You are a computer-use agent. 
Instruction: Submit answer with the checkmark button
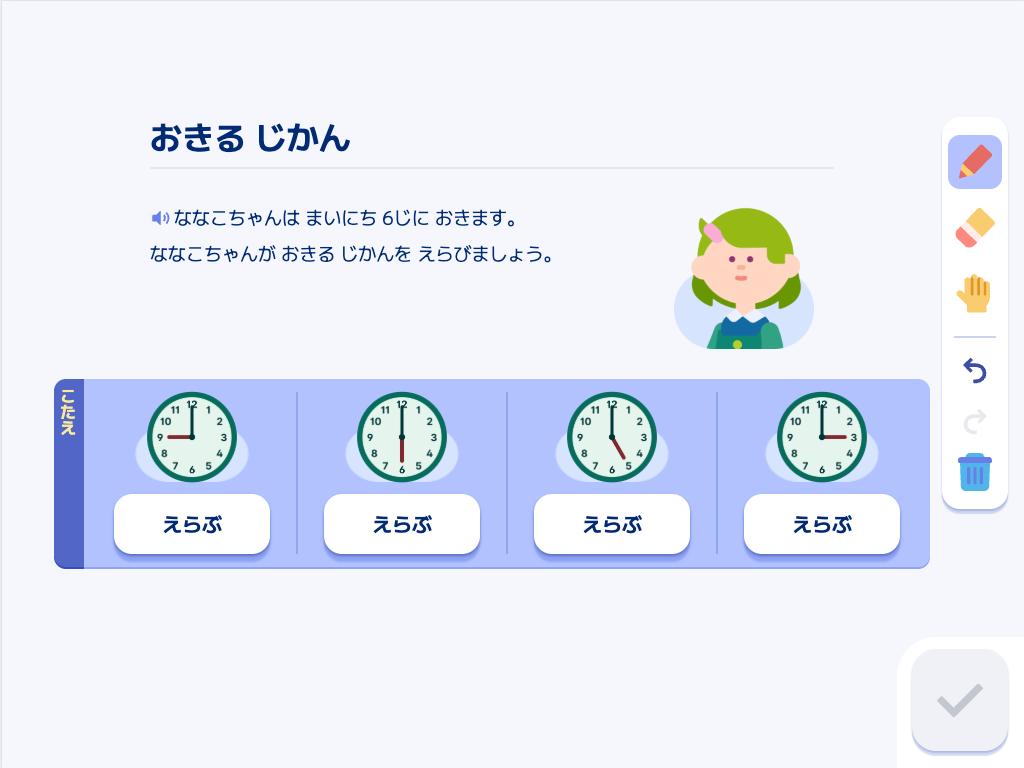coord(960,700)
